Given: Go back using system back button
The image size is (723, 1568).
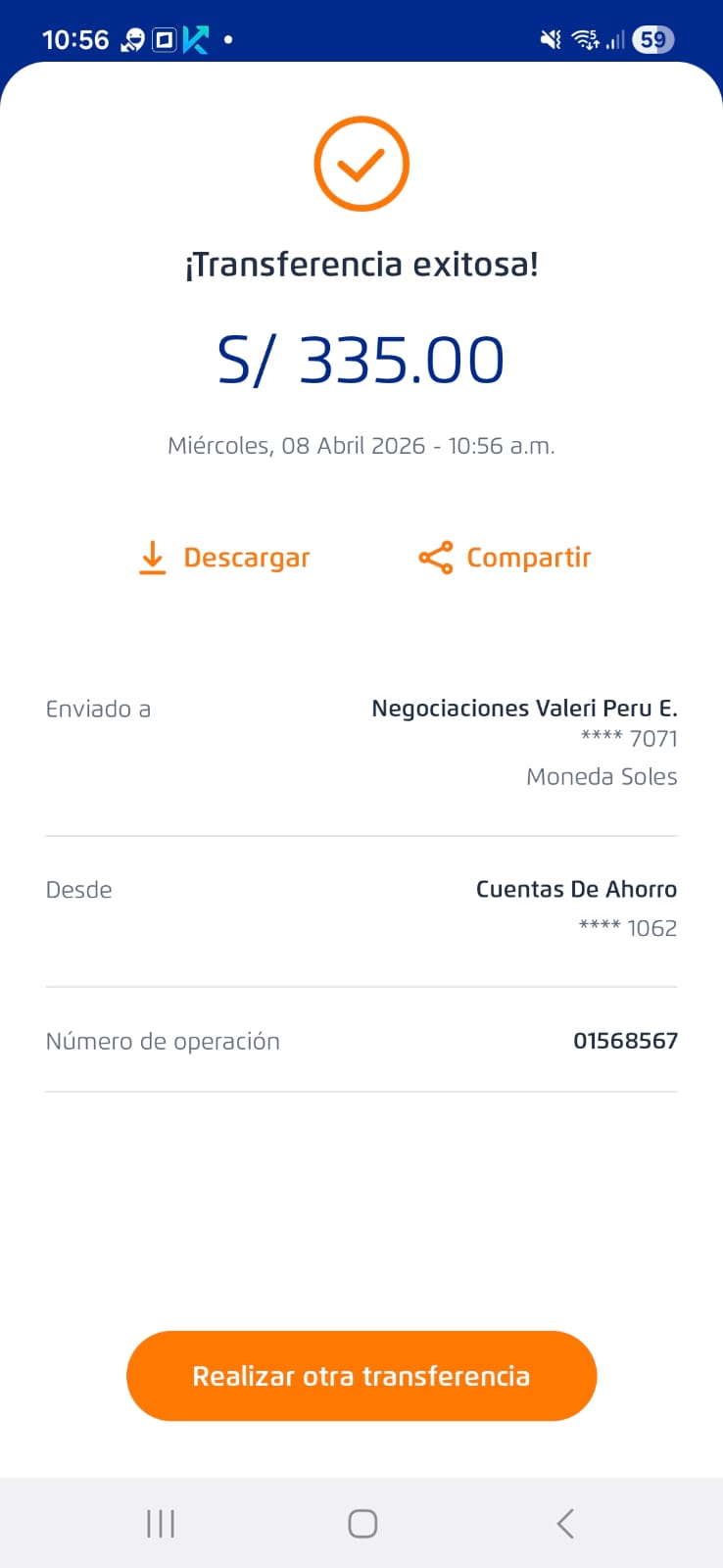Looking at the screenshot, I should pyautogui.click(x=564, y=1524).
